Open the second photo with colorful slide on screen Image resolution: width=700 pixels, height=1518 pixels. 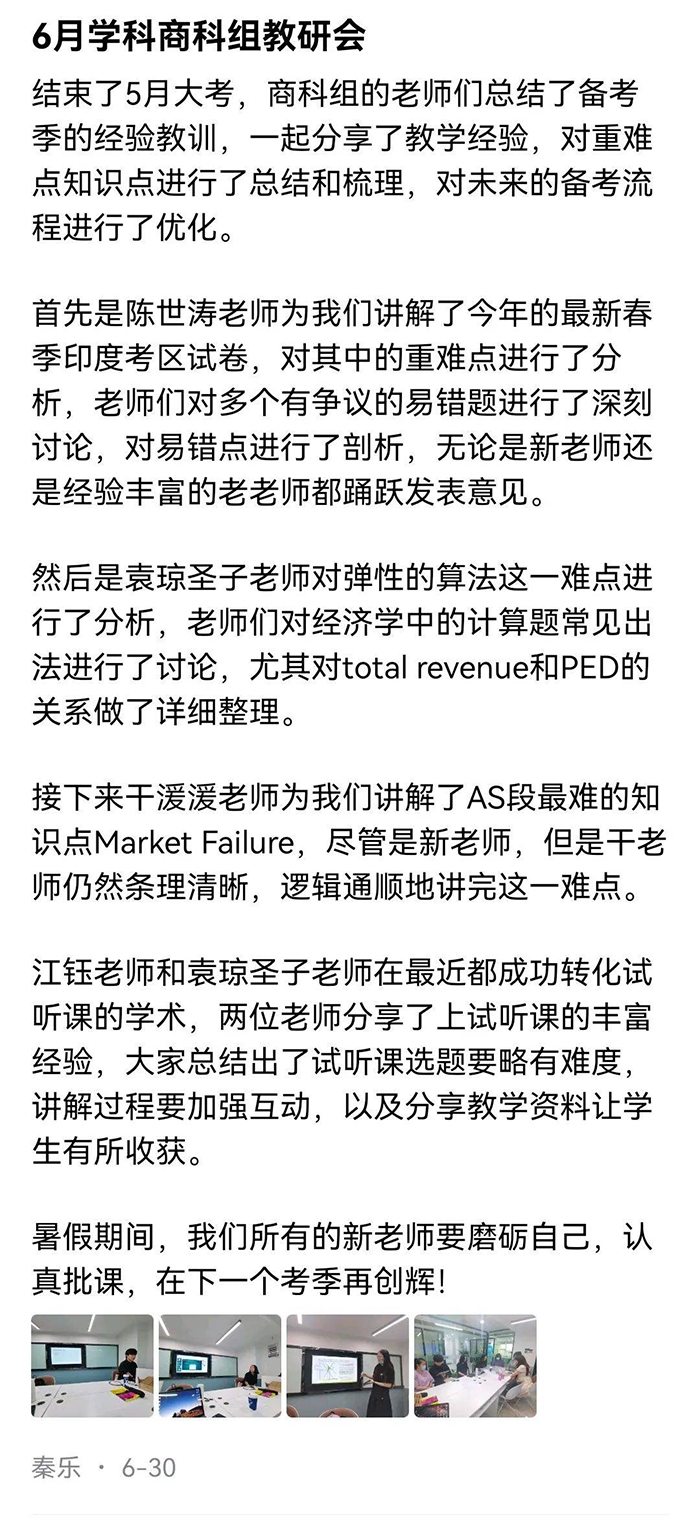(220, 1365)
